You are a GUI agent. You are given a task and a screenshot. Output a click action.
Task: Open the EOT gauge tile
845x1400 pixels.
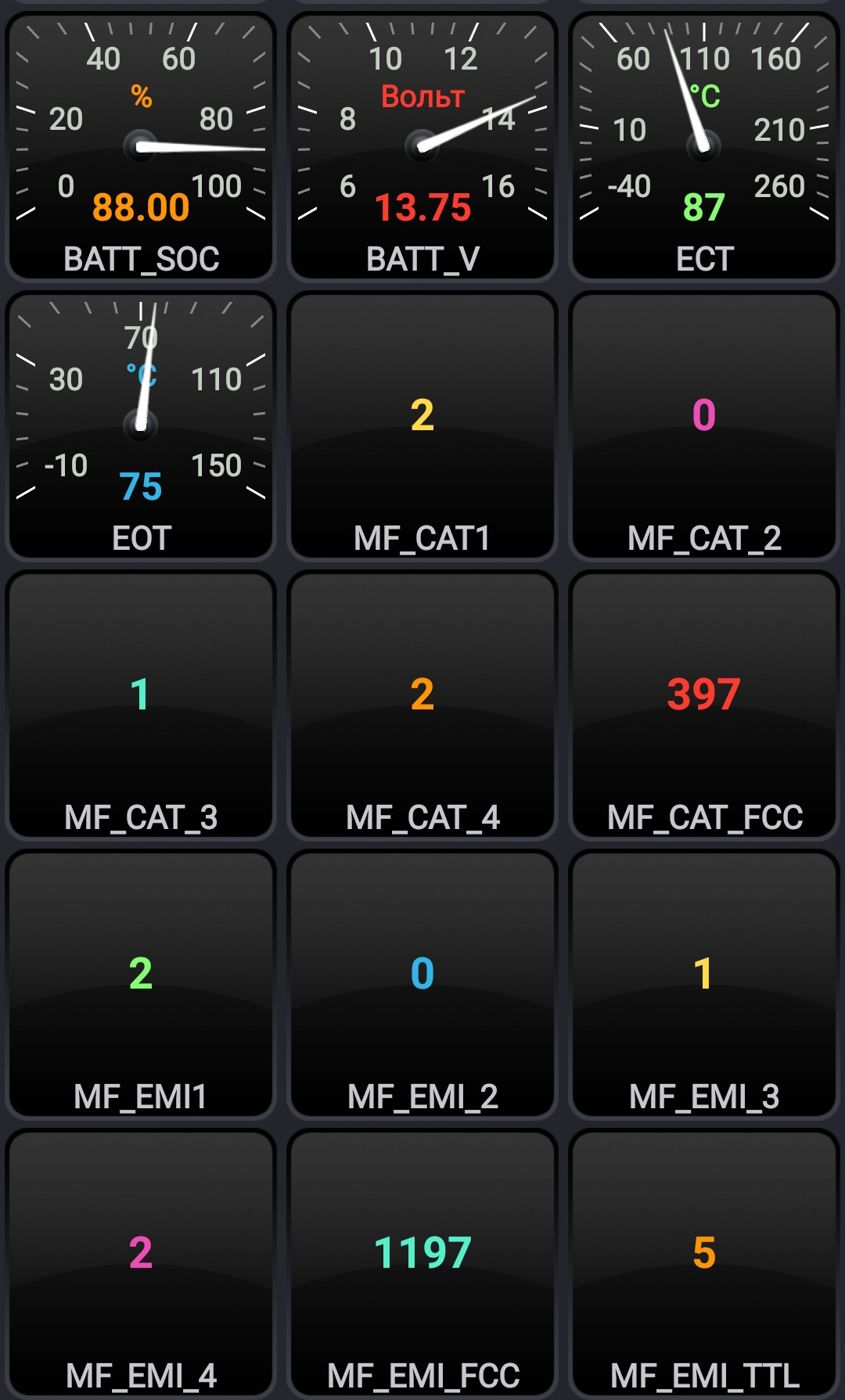pos(141,426)
